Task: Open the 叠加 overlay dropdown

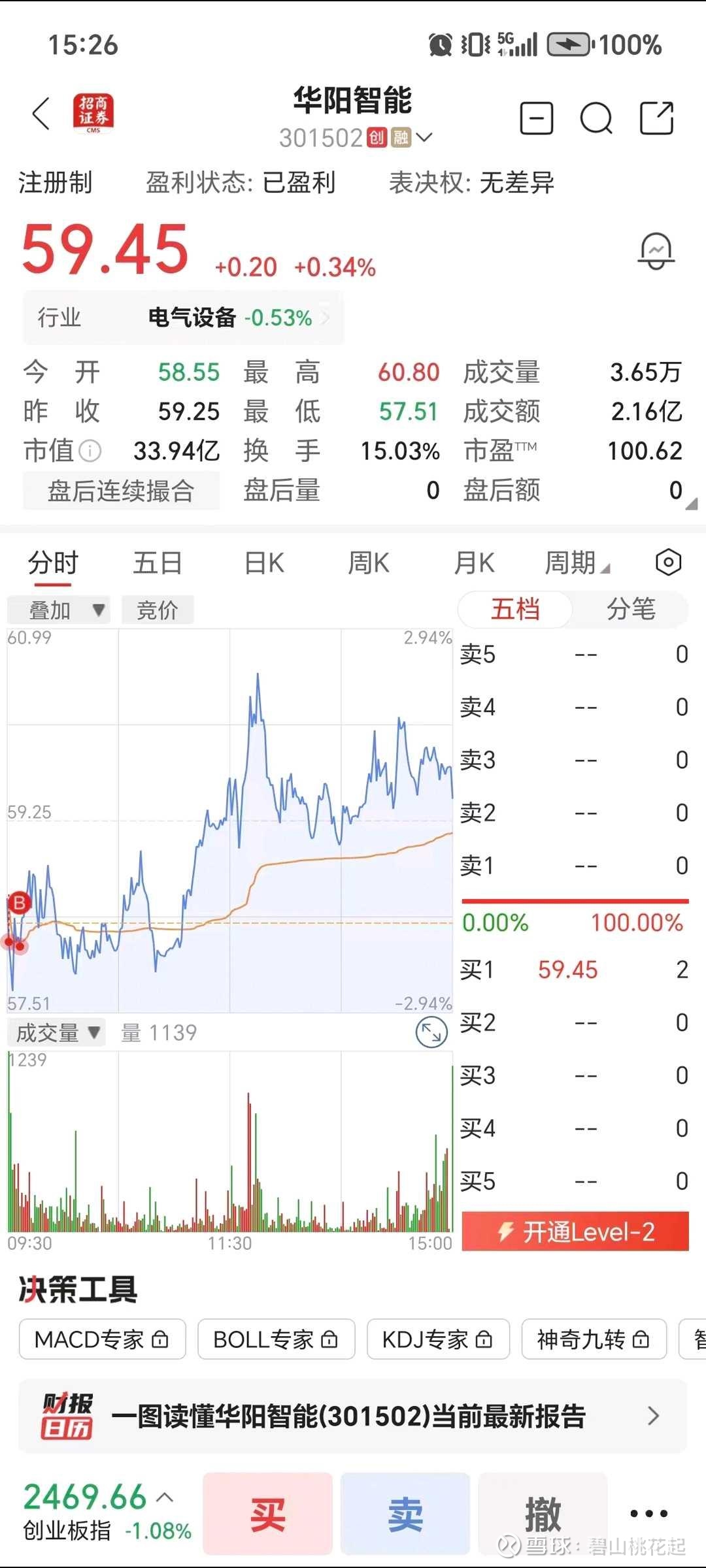Action: click(x=59, y=610)
